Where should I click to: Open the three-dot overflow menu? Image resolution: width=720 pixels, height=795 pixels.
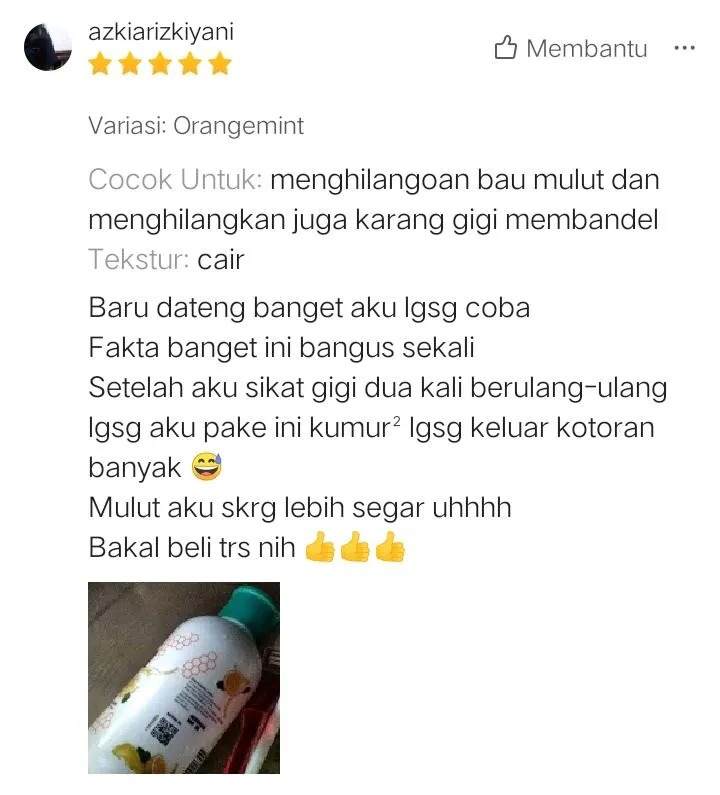tap(684, 48)
